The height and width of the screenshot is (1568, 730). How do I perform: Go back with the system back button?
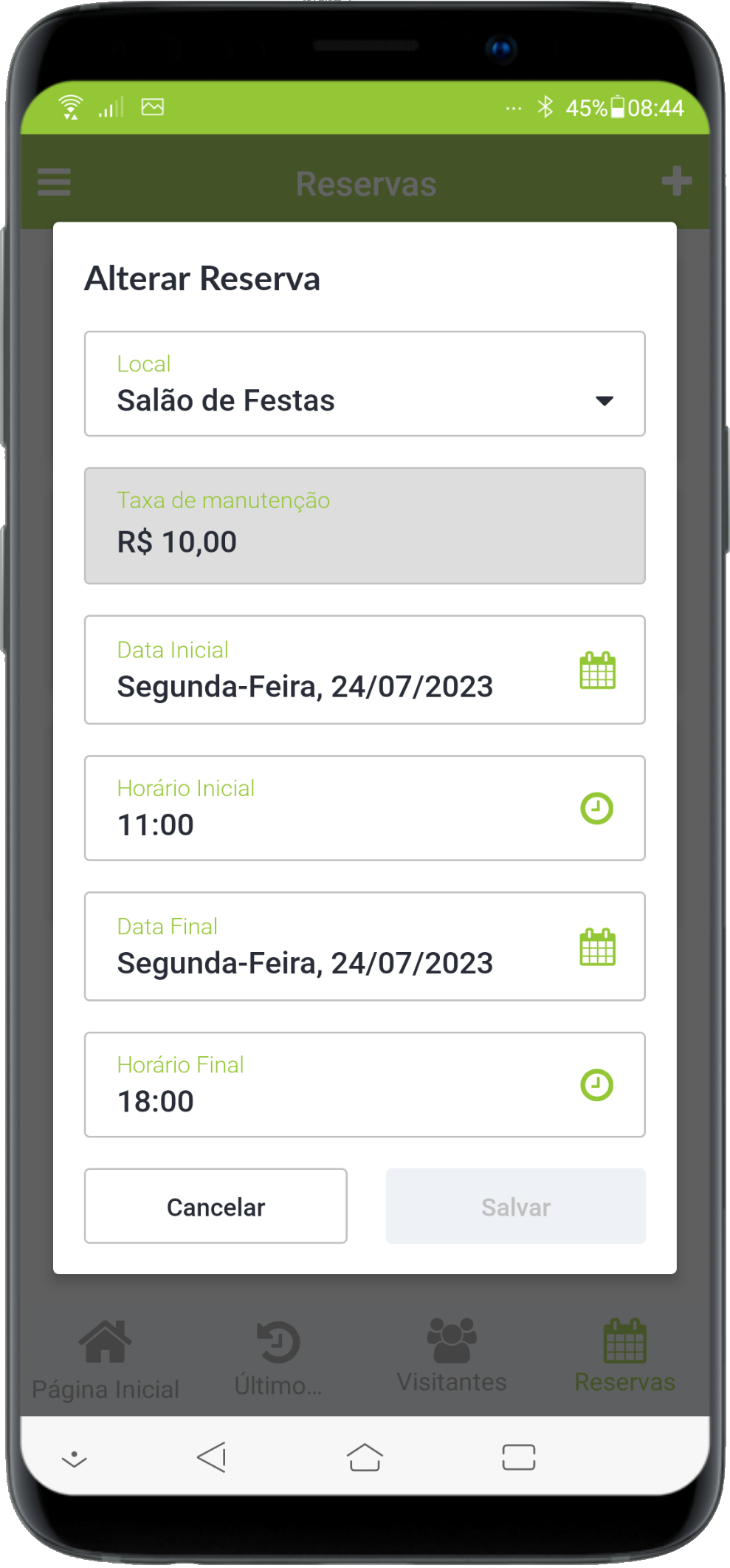pos(212,1458)
